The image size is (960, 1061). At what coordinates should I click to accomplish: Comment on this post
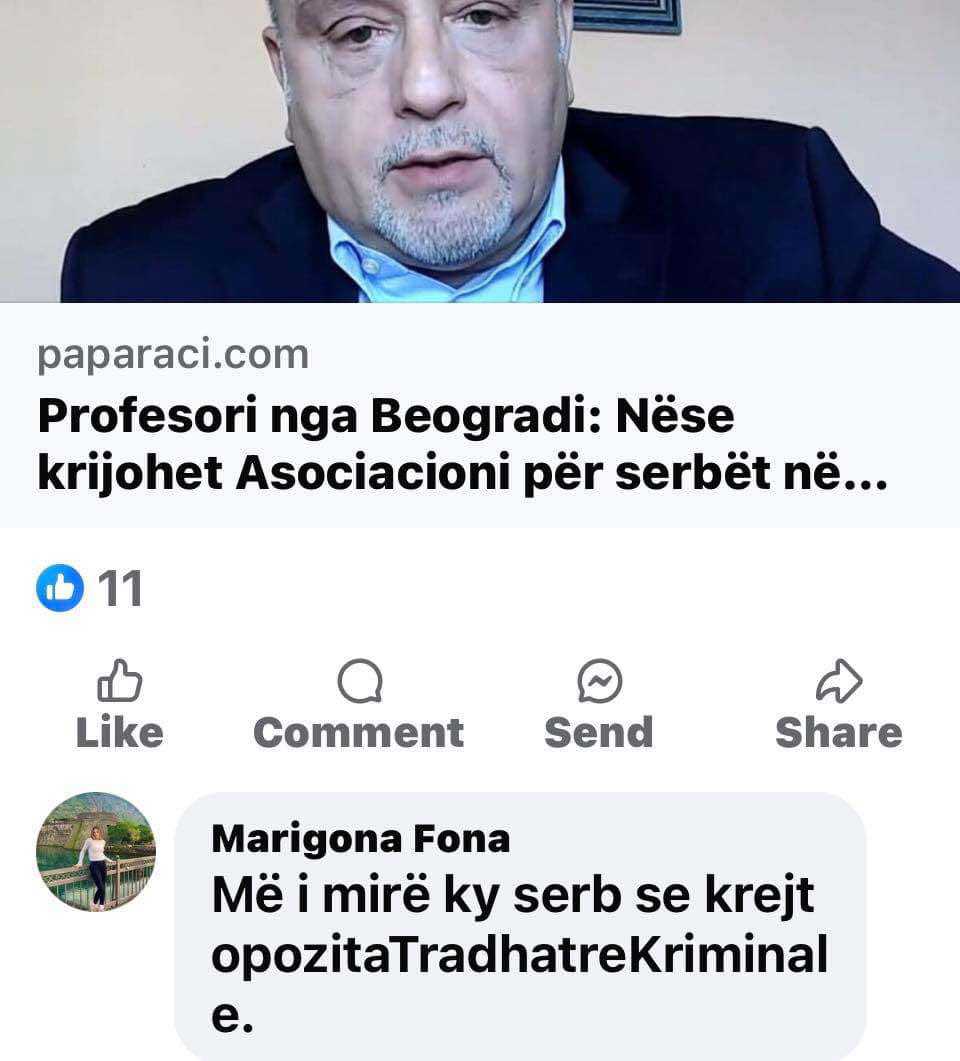click(x=358, y=706)
